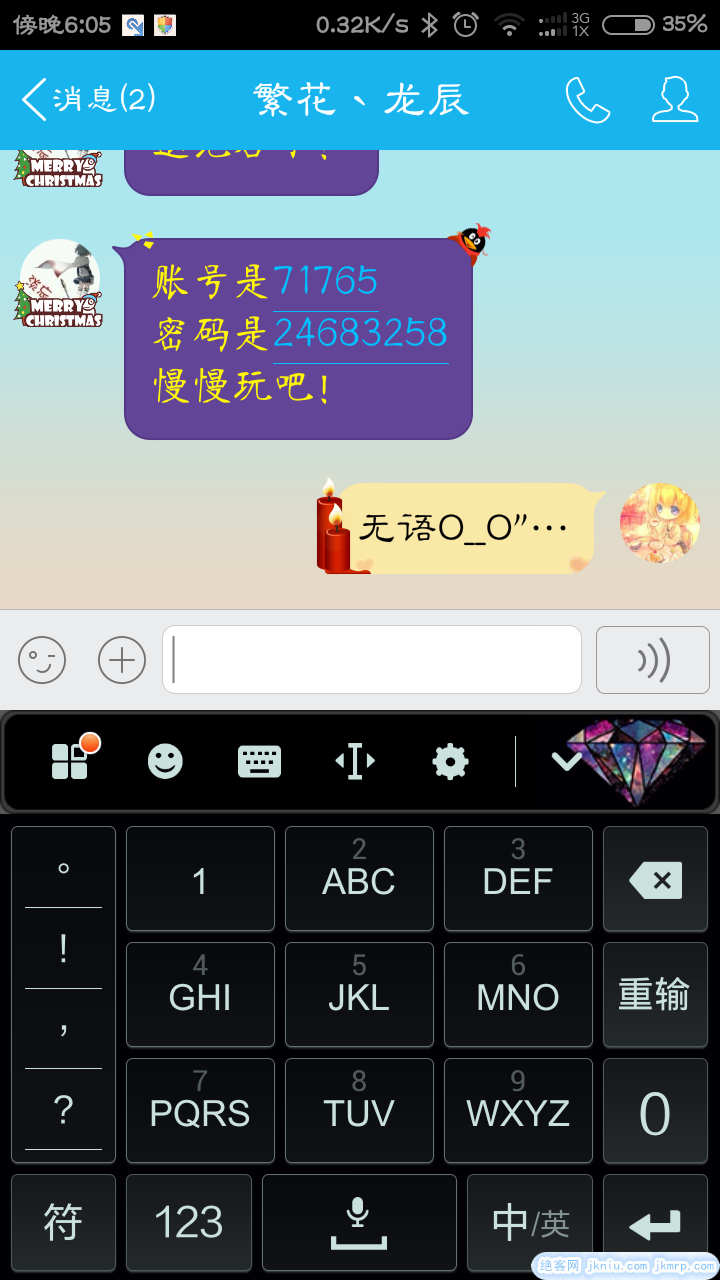This screenshot has height=1280, width=720.
Task: Switch keyboard layout via keyboard icon
Action: point(259,762)
